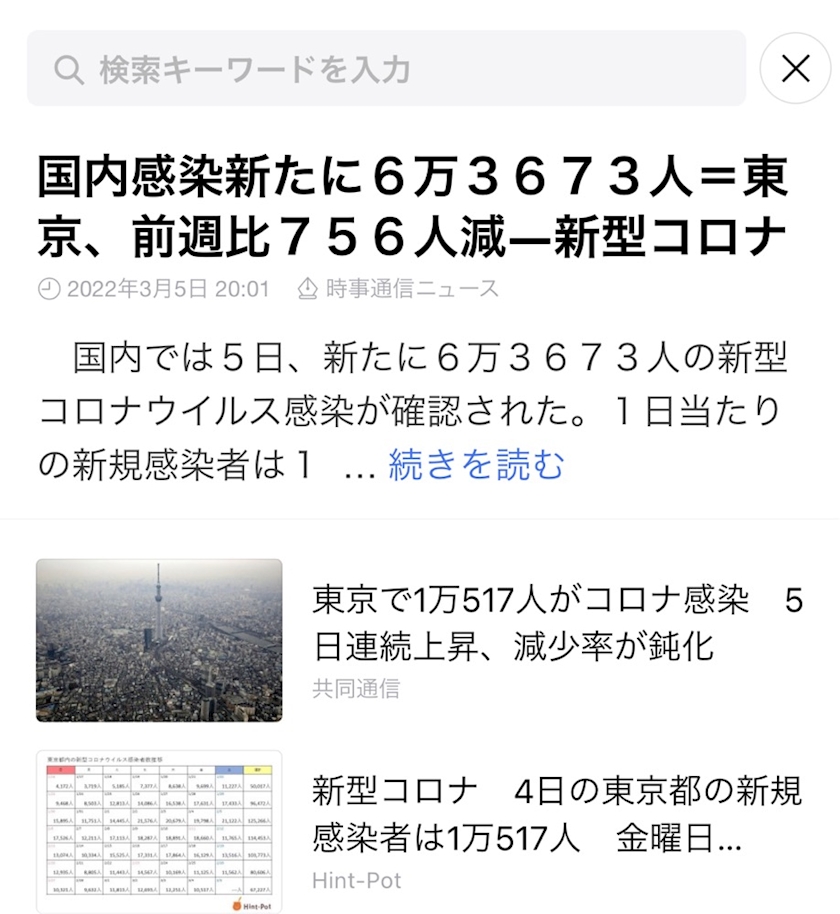Open the Hint-Pot article on 4日の東京都
This screenshot has height=914, width=840.
click(x=557, y=814)
